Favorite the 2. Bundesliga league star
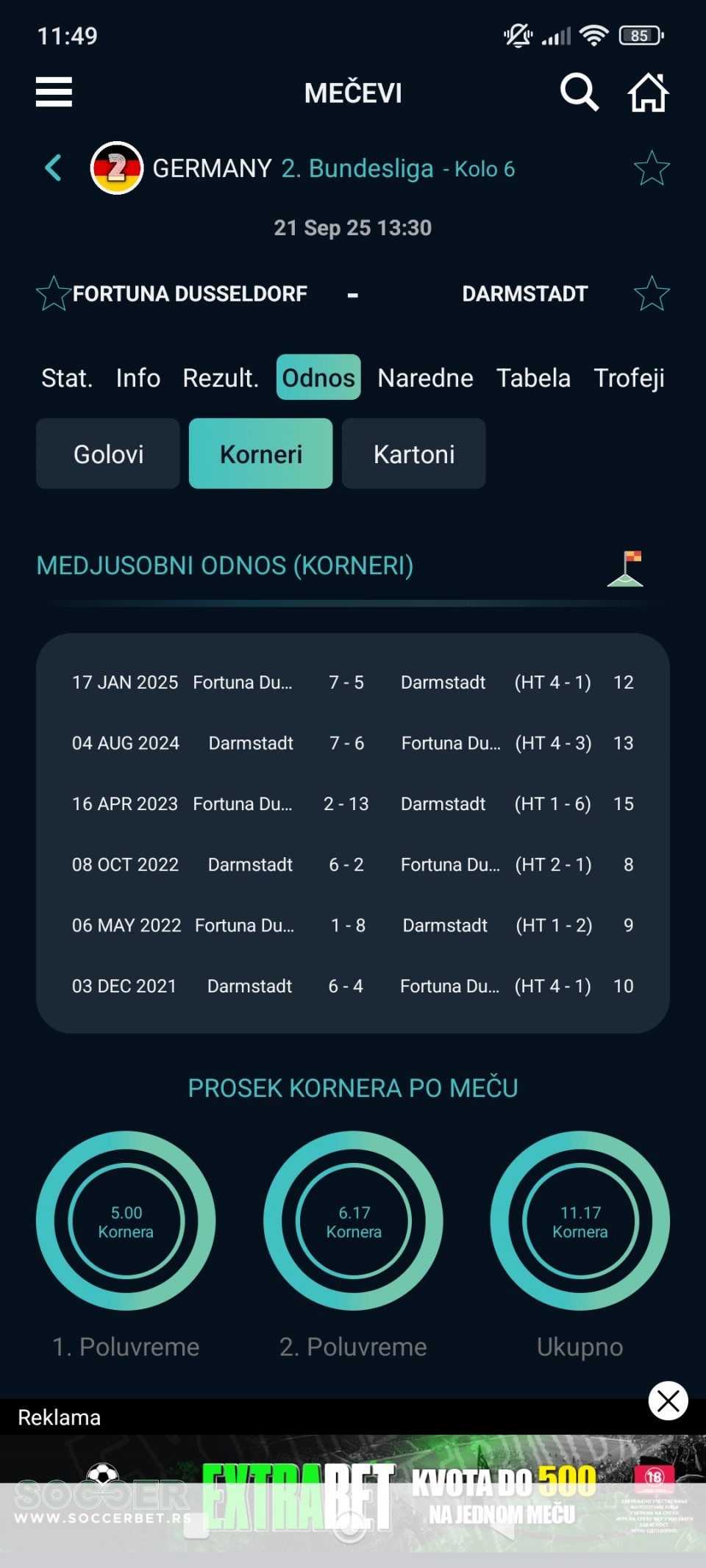Image resolution: width=706 pixels, height=1568 pixels. click(x=652, y=168)
